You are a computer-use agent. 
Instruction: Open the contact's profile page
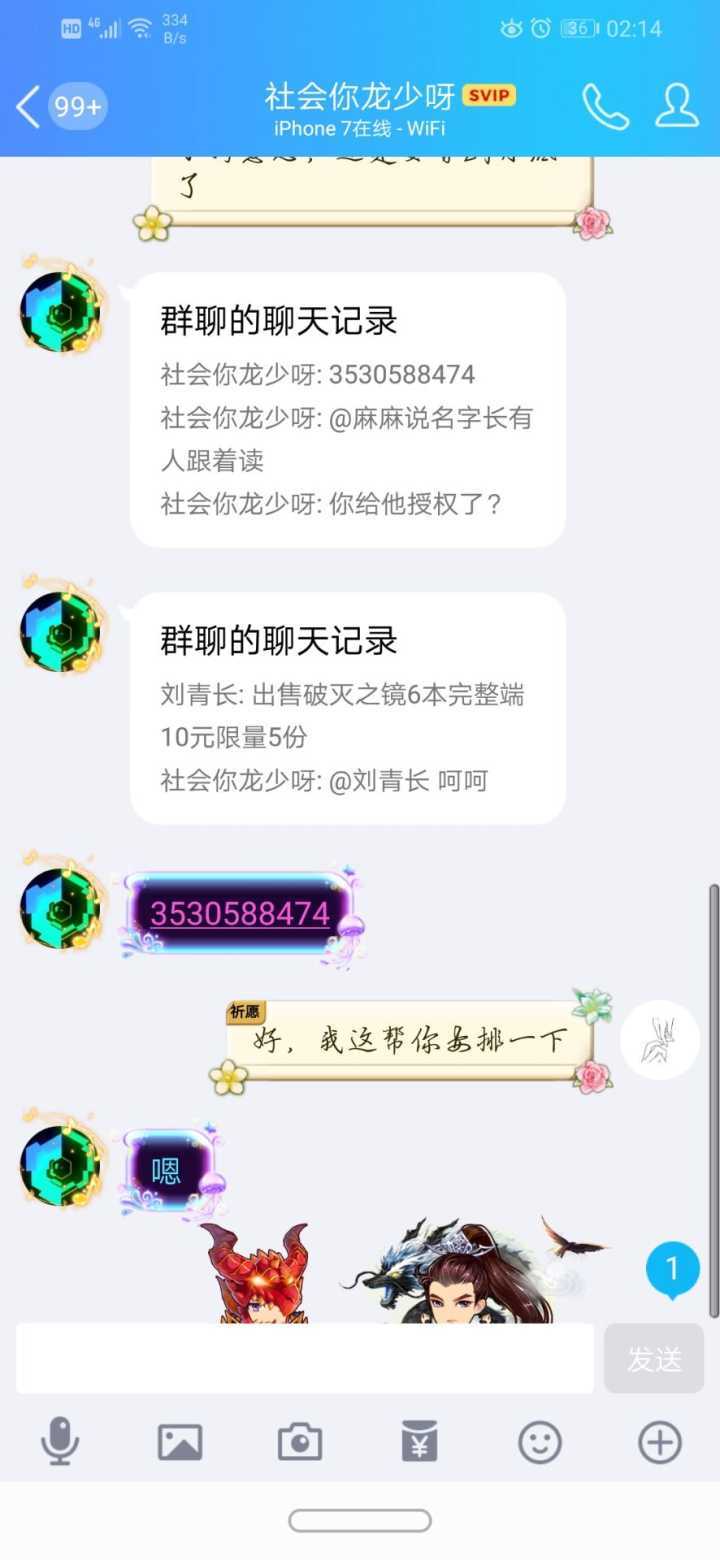pyautogui.click(x=677, y=107)
